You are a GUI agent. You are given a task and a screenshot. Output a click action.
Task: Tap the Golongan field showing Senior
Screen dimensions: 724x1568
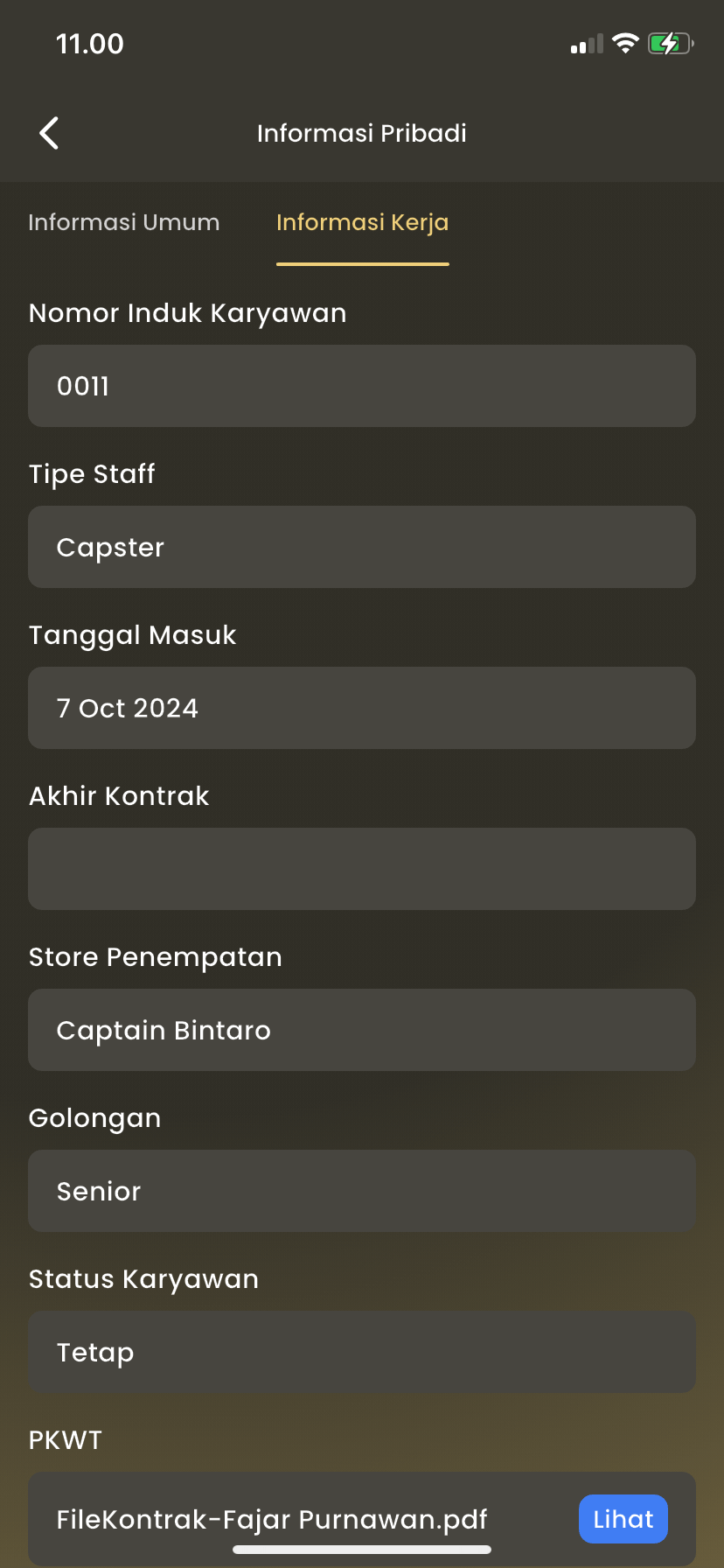(362, 1191)
